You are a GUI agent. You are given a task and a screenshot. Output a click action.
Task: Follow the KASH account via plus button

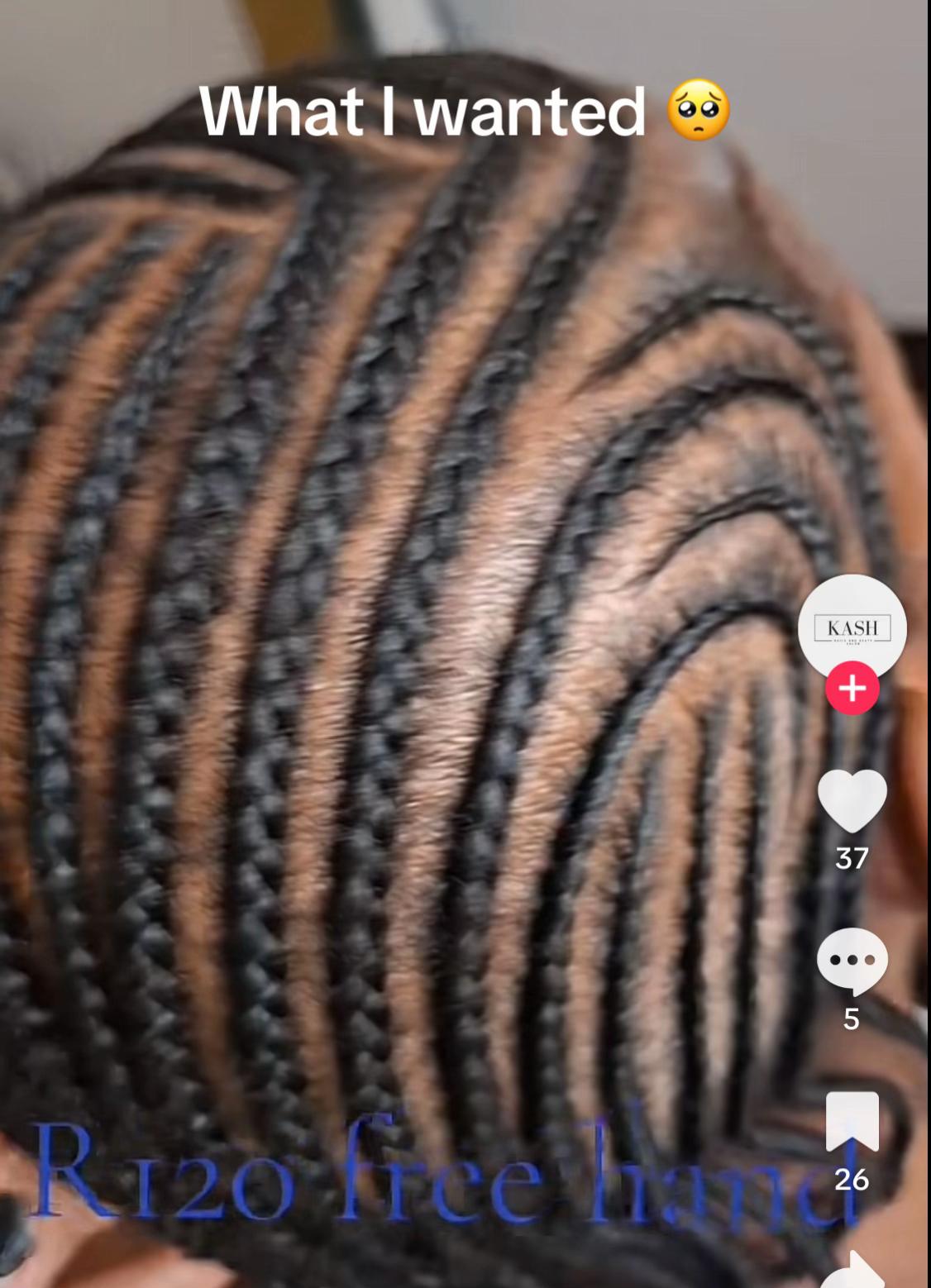coord(852,689)
